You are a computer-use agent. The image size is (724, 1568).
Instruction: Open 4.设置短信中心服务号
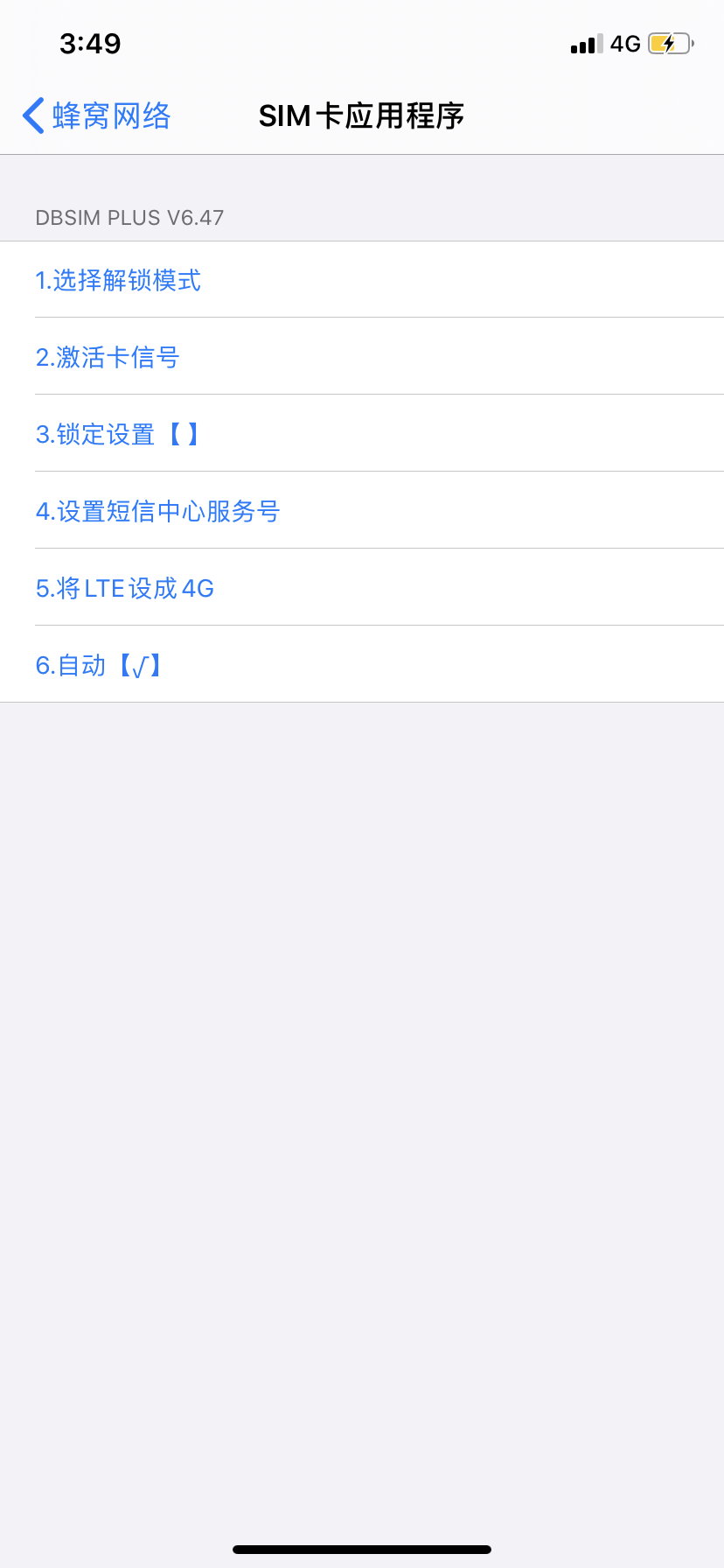[x=157, y=511]
